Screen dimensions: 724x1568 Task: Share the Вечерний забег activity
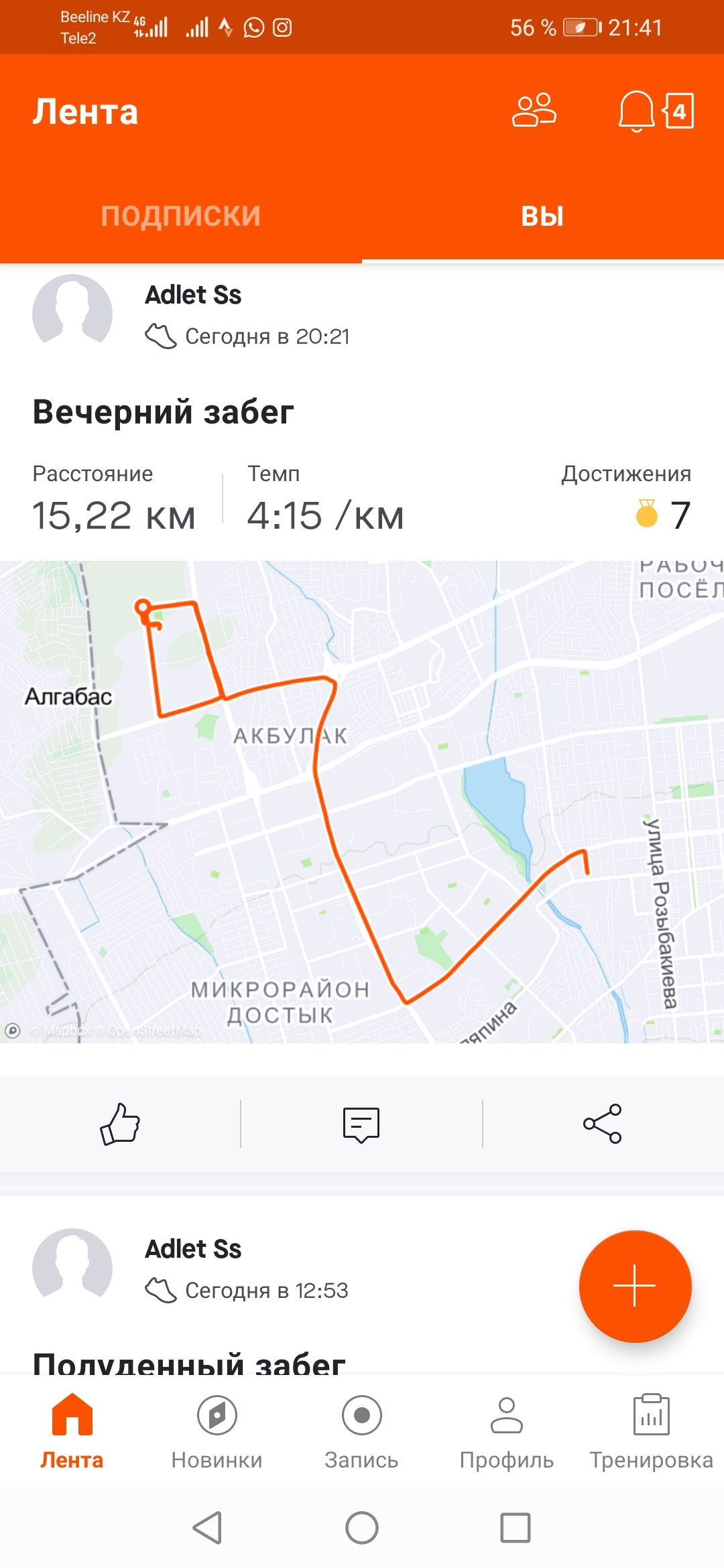pos(603,1124)
